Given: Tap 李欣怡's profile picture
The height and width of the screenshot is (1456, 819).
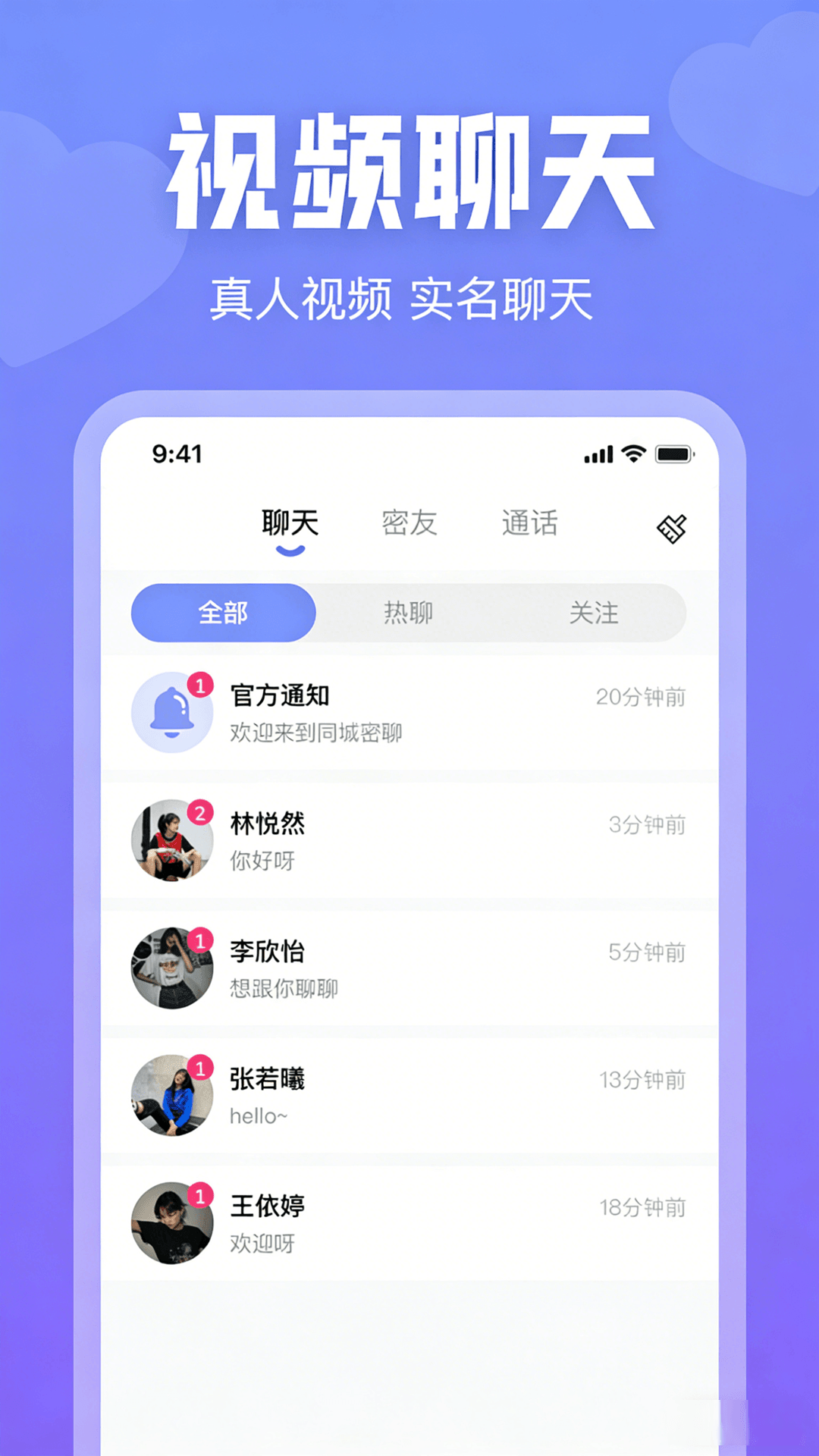Looking at the screenshot, I should click(173, 969).
